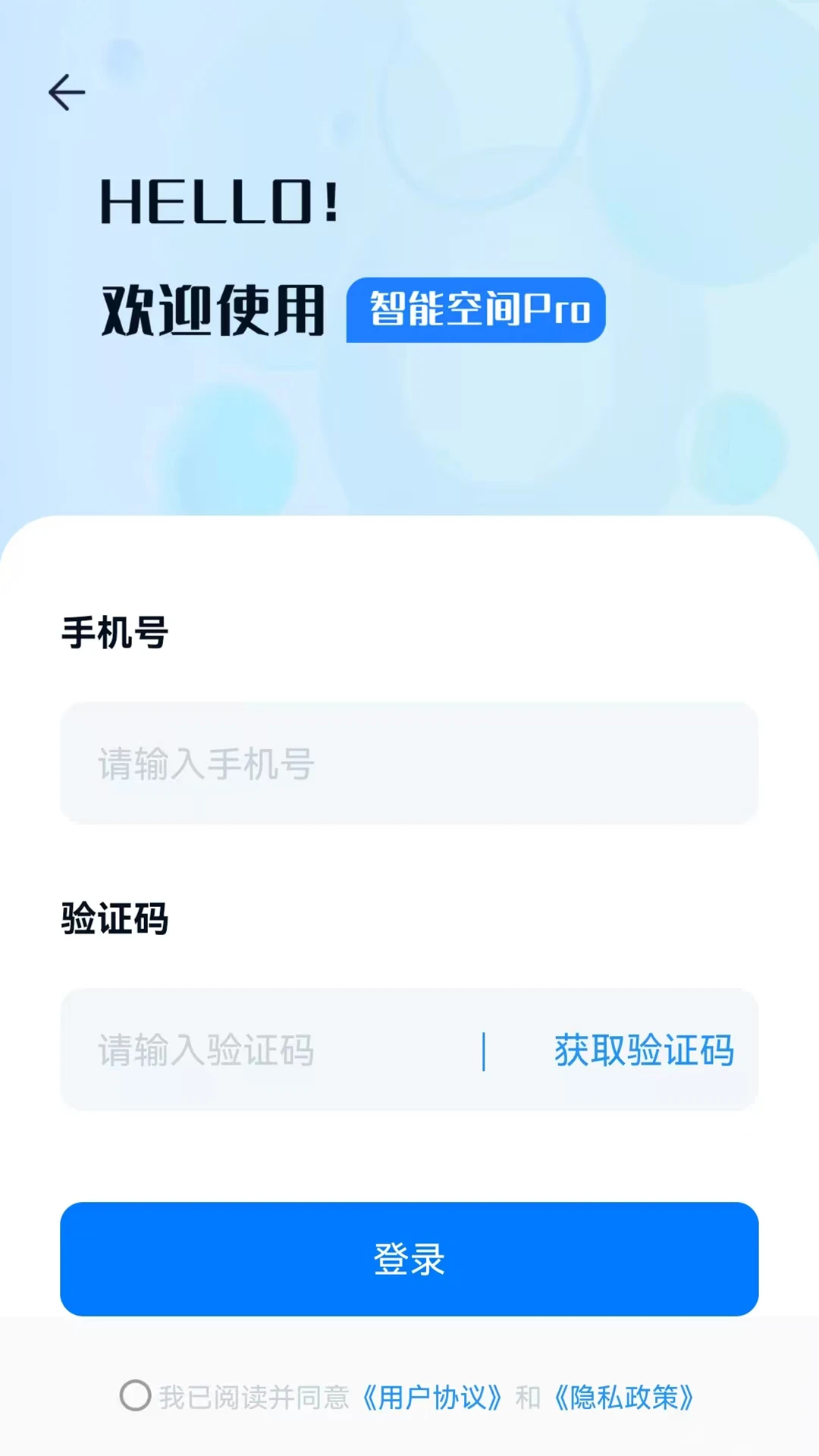Request code via 获取验证码
This screenshot has width=819, height=1456.
click(644, 1050)
